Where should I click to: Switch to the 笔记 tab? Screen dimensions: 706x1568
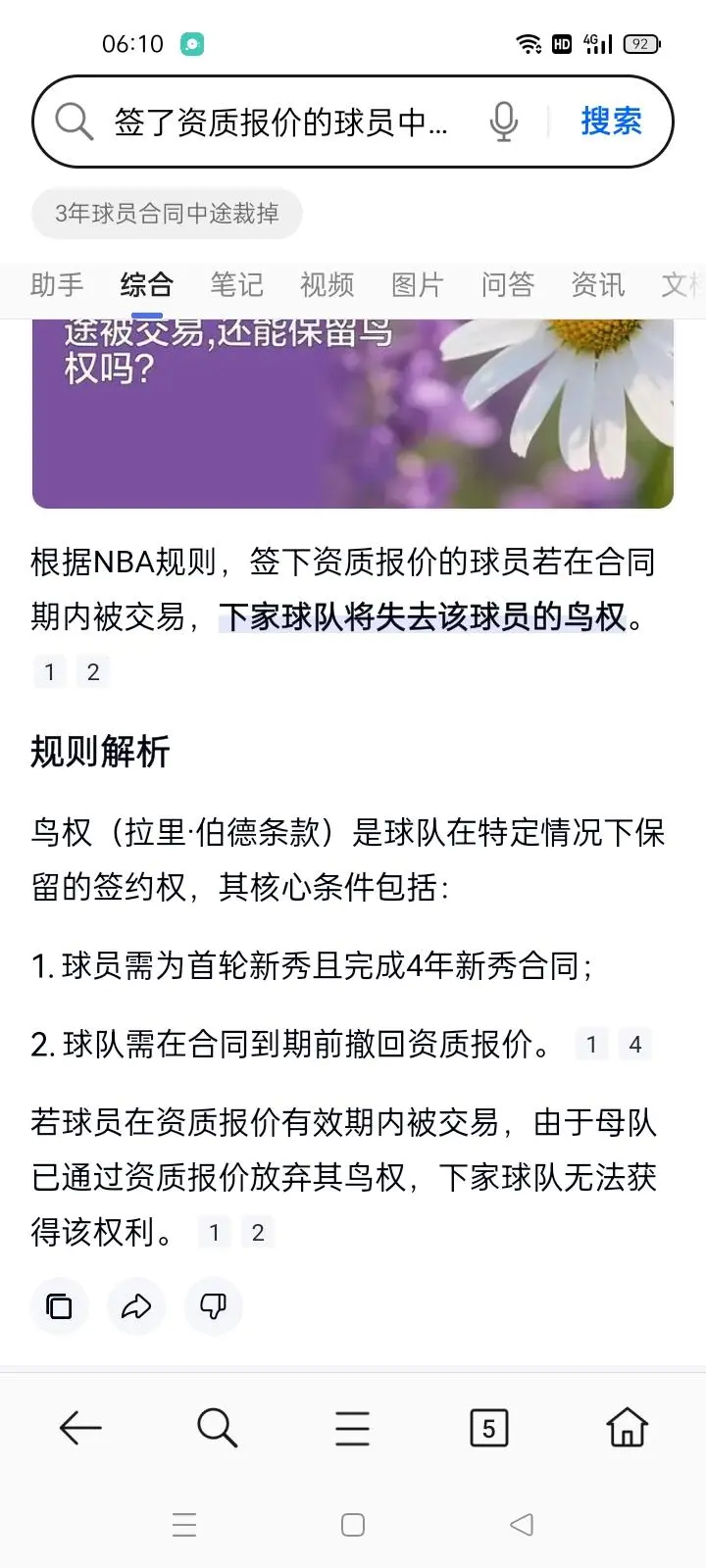tap(237, 285)
